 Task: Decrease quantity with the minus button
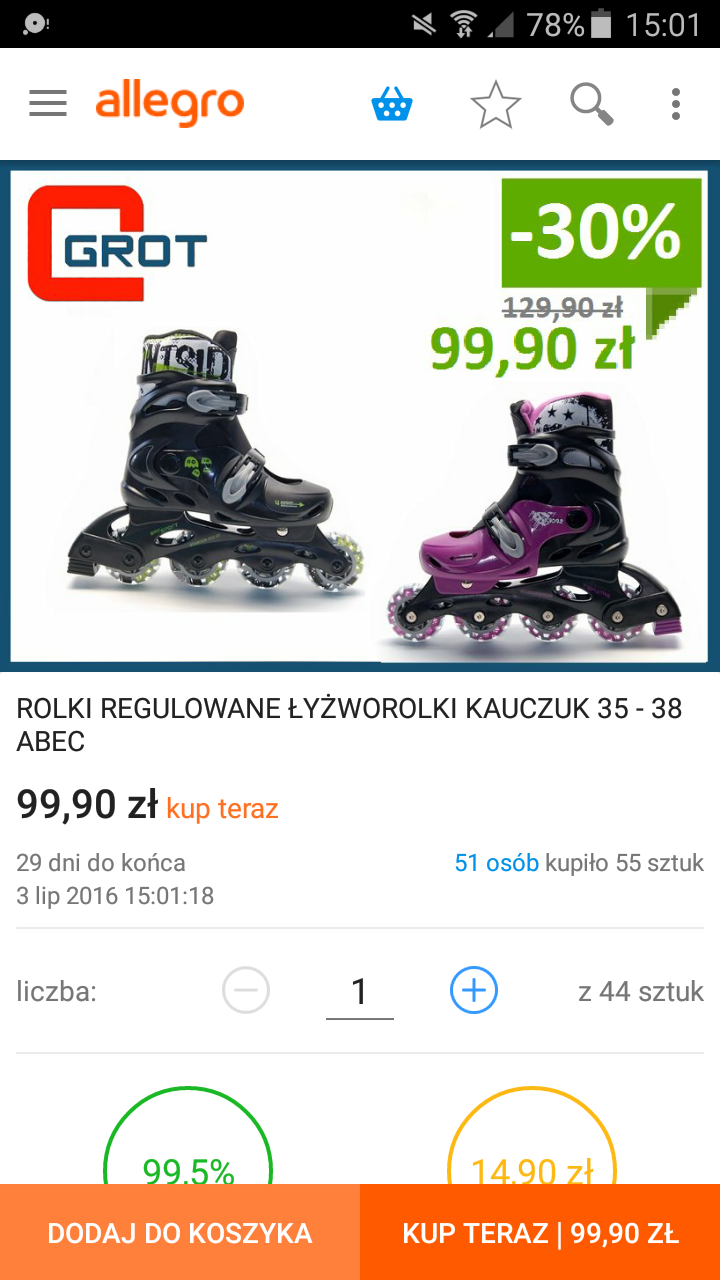(246, 991)
